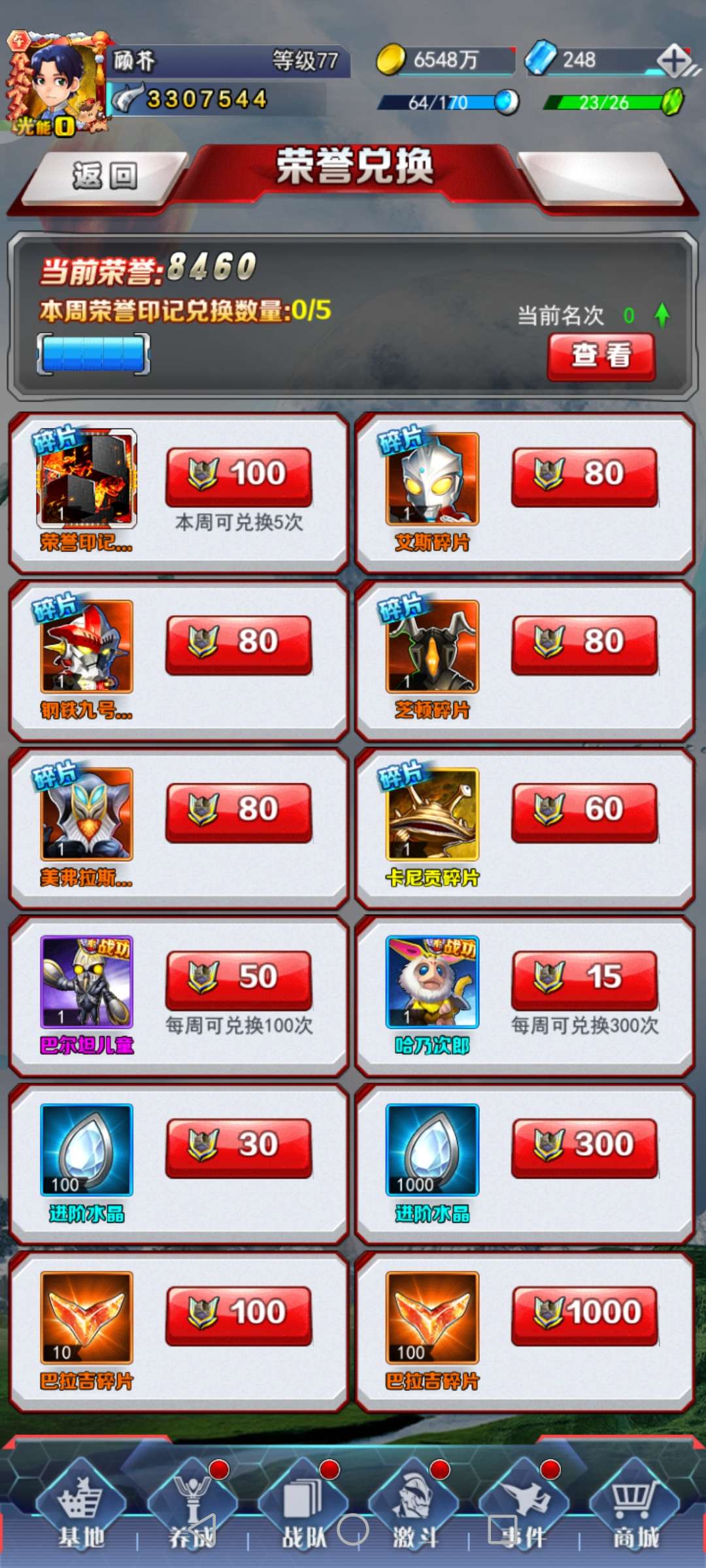Exchange 美弗拉斯 fragment for 80 honor

pos(239,811)
